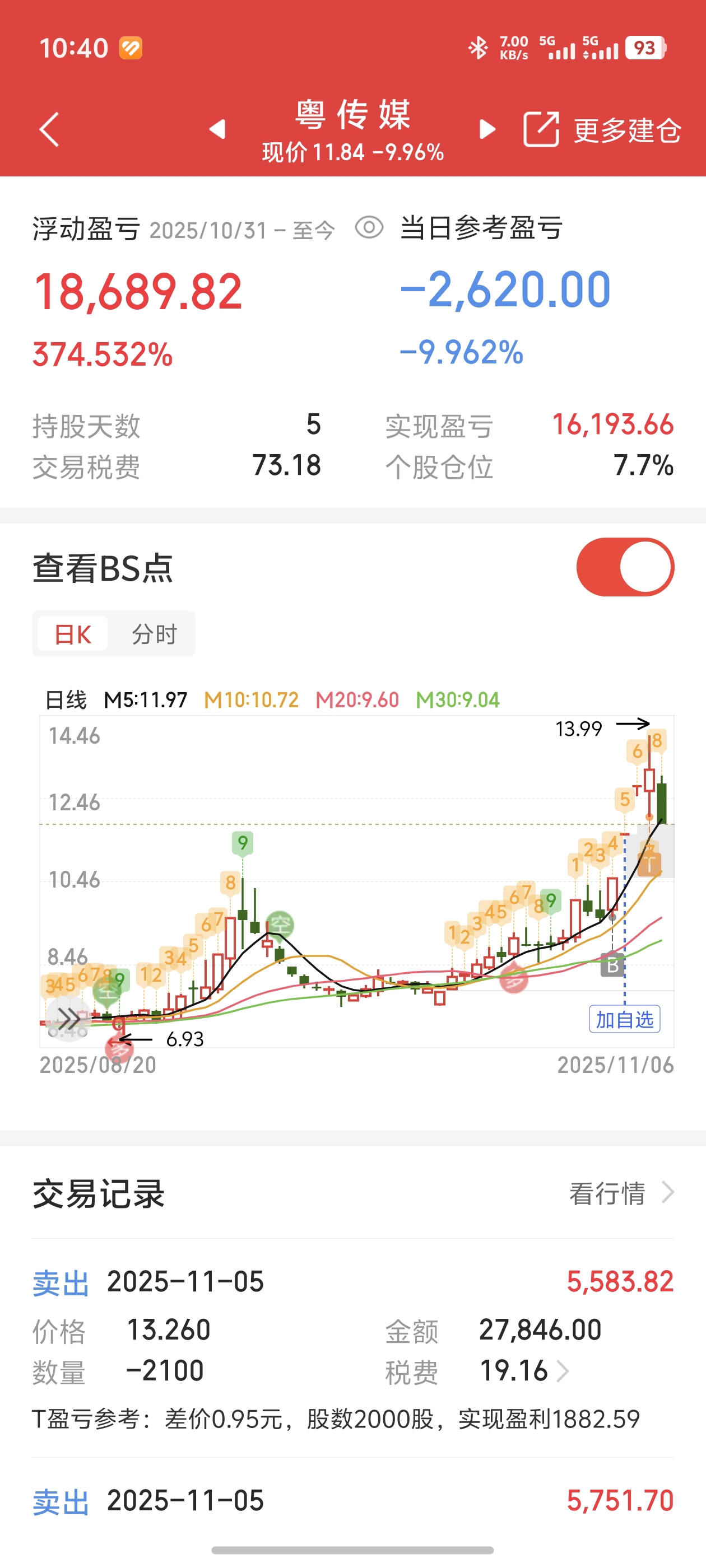
Task: Switch to the 分时 chart tab
Action: coord(154,634)
